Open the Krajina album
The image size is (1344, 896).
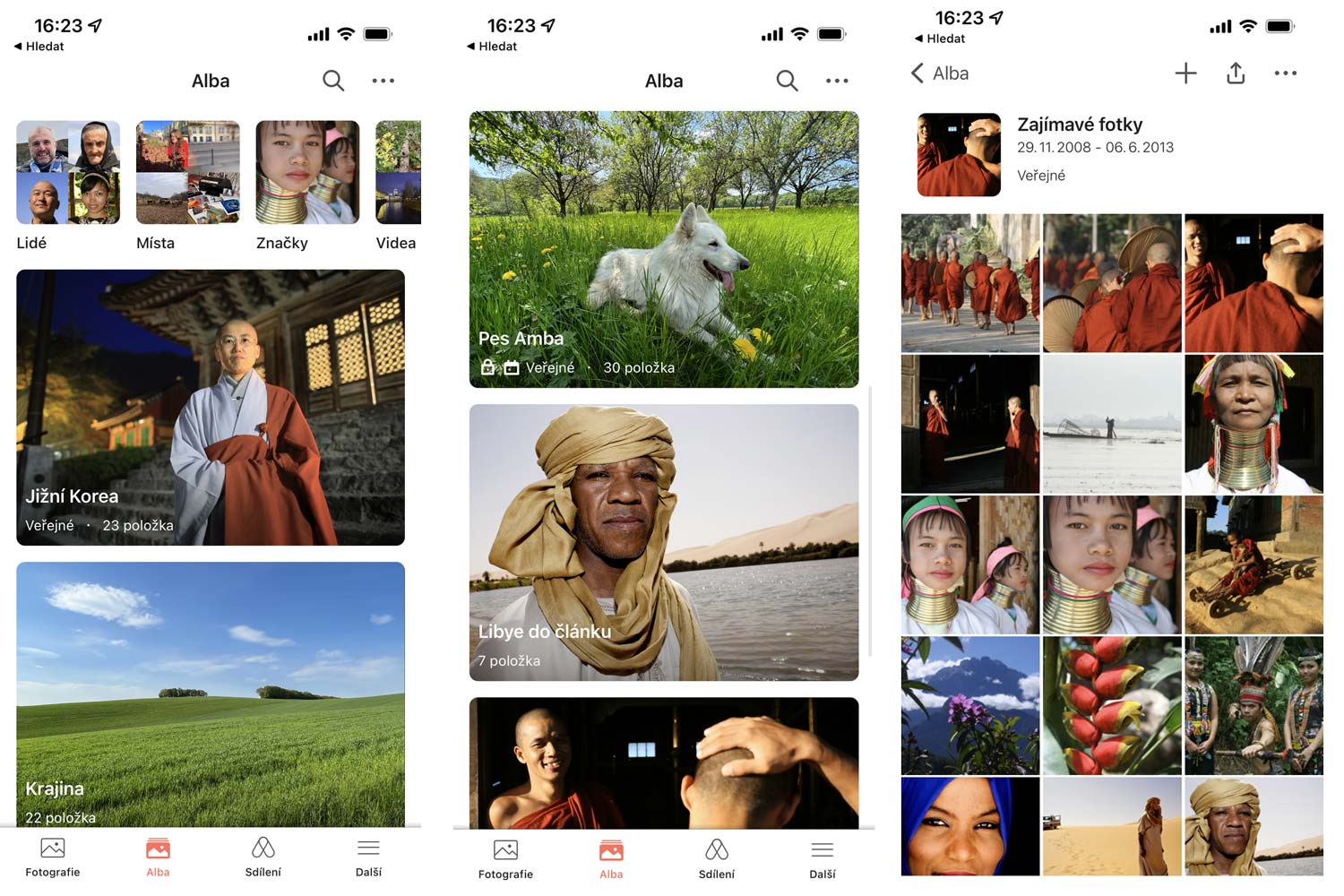coord(211,694)
